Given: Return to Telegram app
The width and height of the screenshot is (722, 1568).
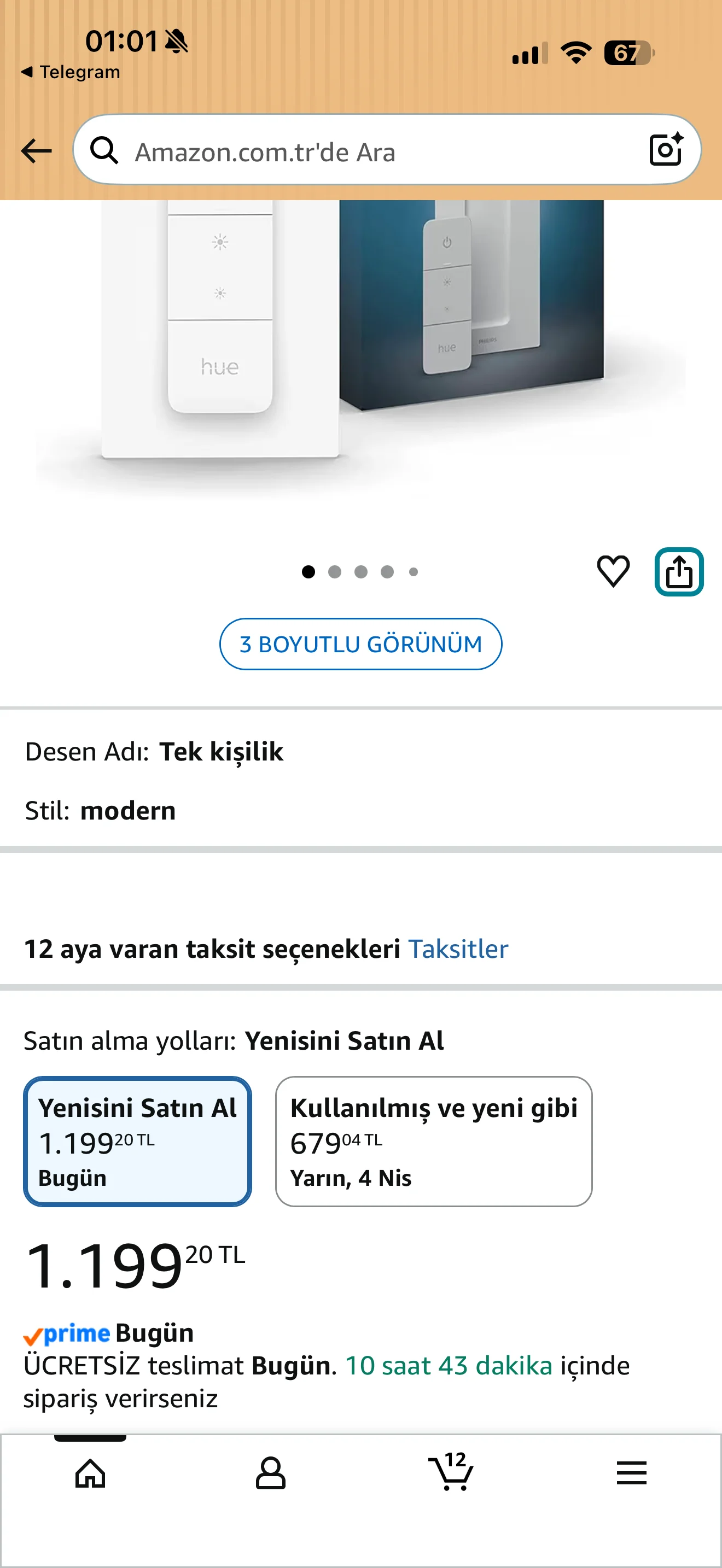Looking at the screenshot, I should coord(71,72).
